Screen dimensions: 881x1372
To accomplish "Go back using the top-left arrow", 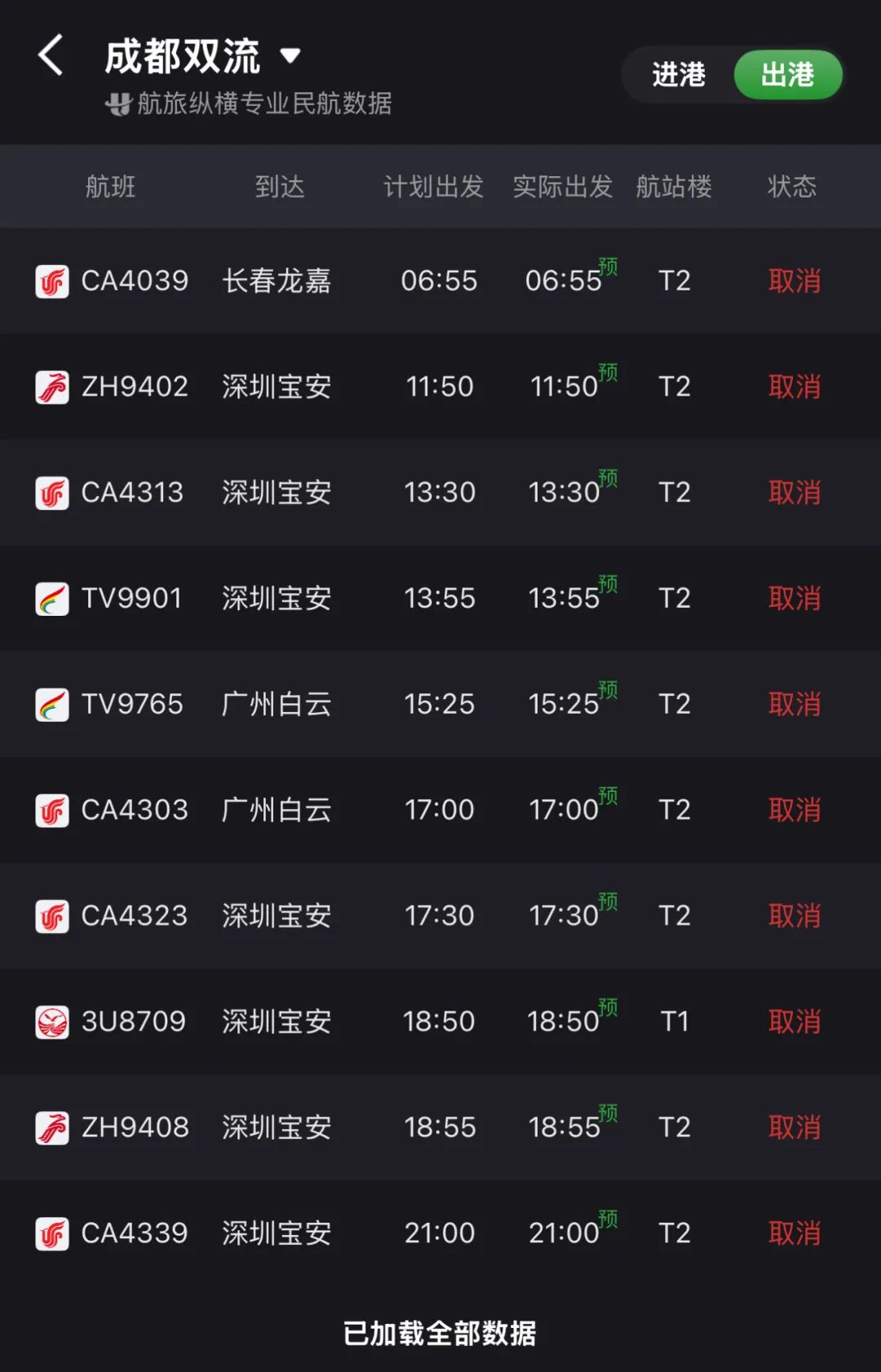I will click(x=51, y=55).
